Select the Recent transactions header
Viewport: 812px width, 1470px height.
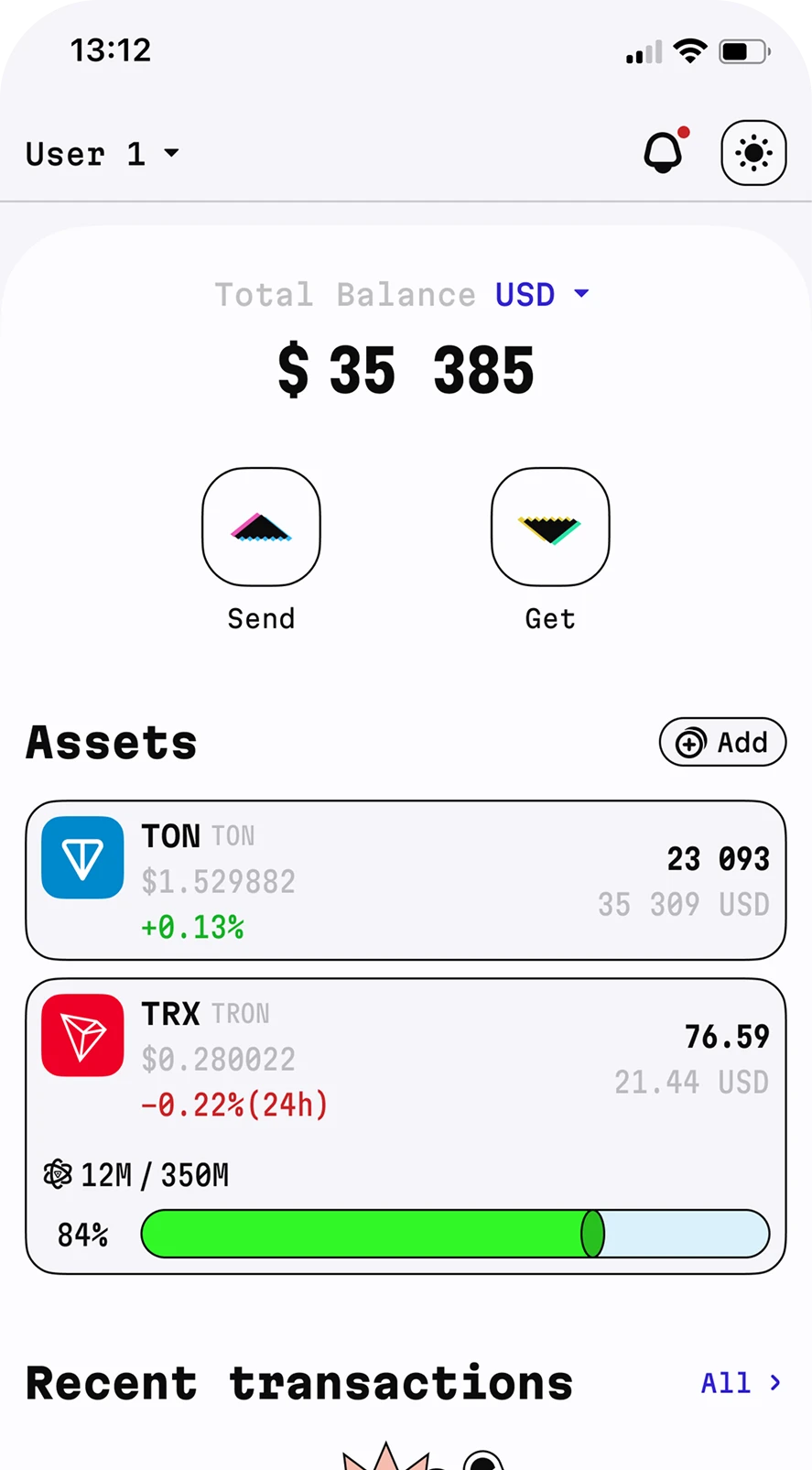click(299, 1383)
